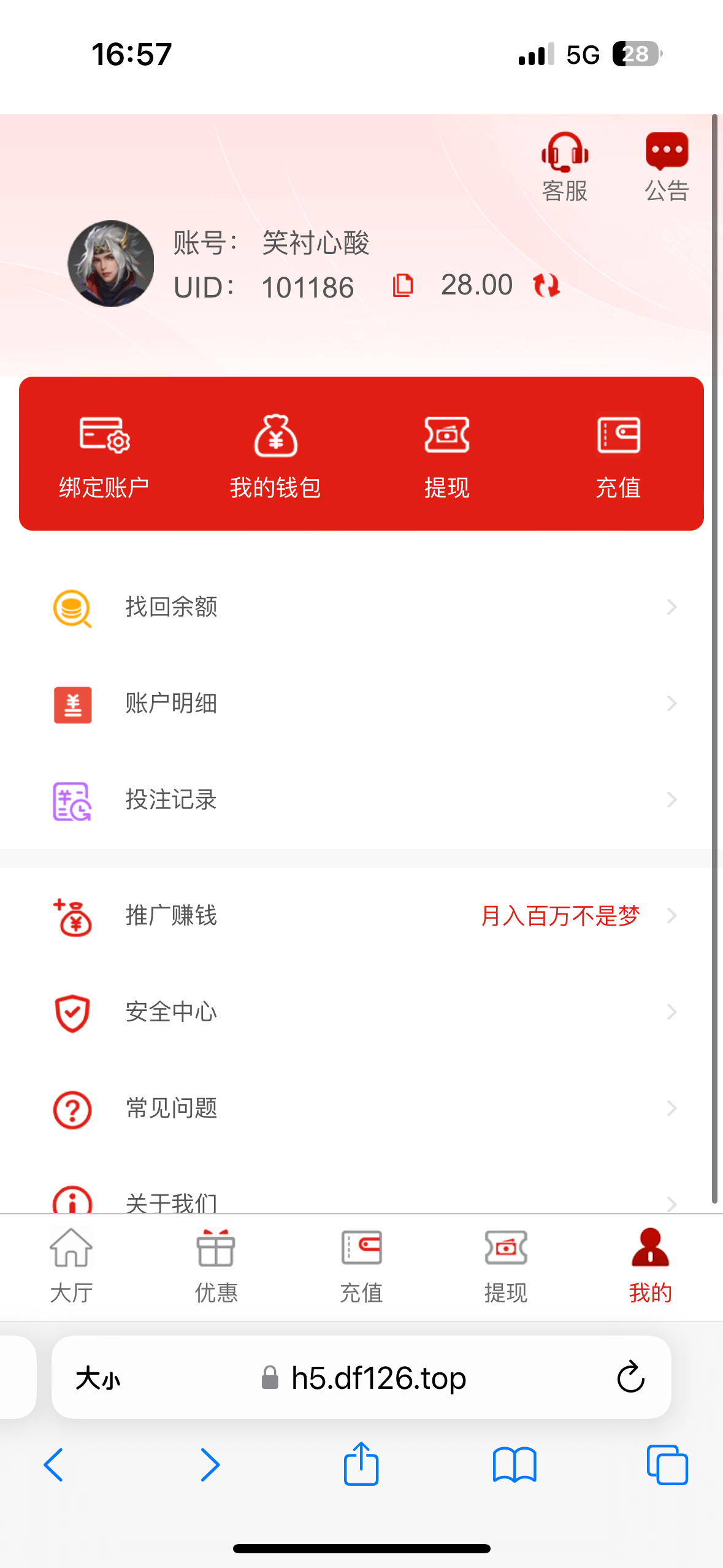Refresh the account balance
The image size is (723, 1568).
point(546,286)
